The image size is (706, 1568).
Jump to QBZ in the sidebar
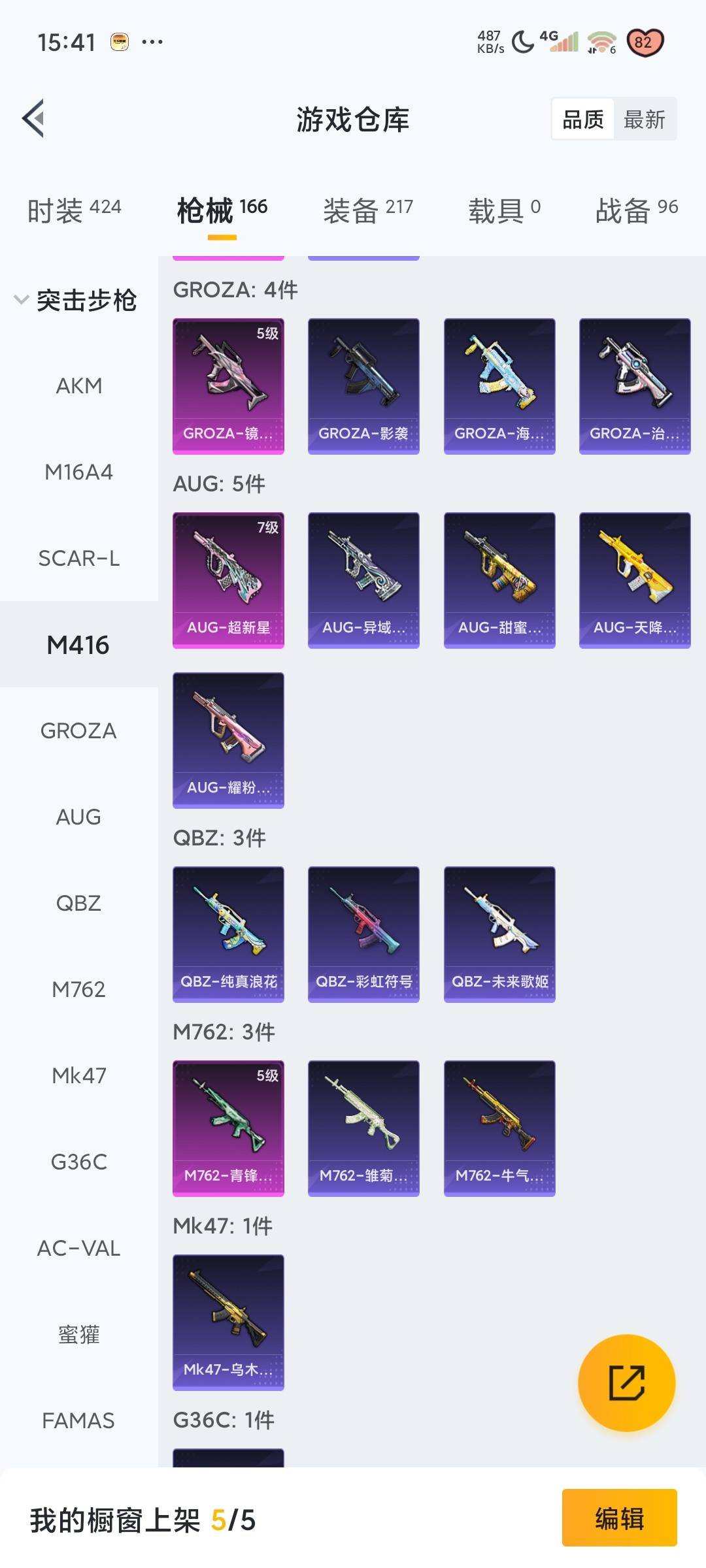pos(79,903)
